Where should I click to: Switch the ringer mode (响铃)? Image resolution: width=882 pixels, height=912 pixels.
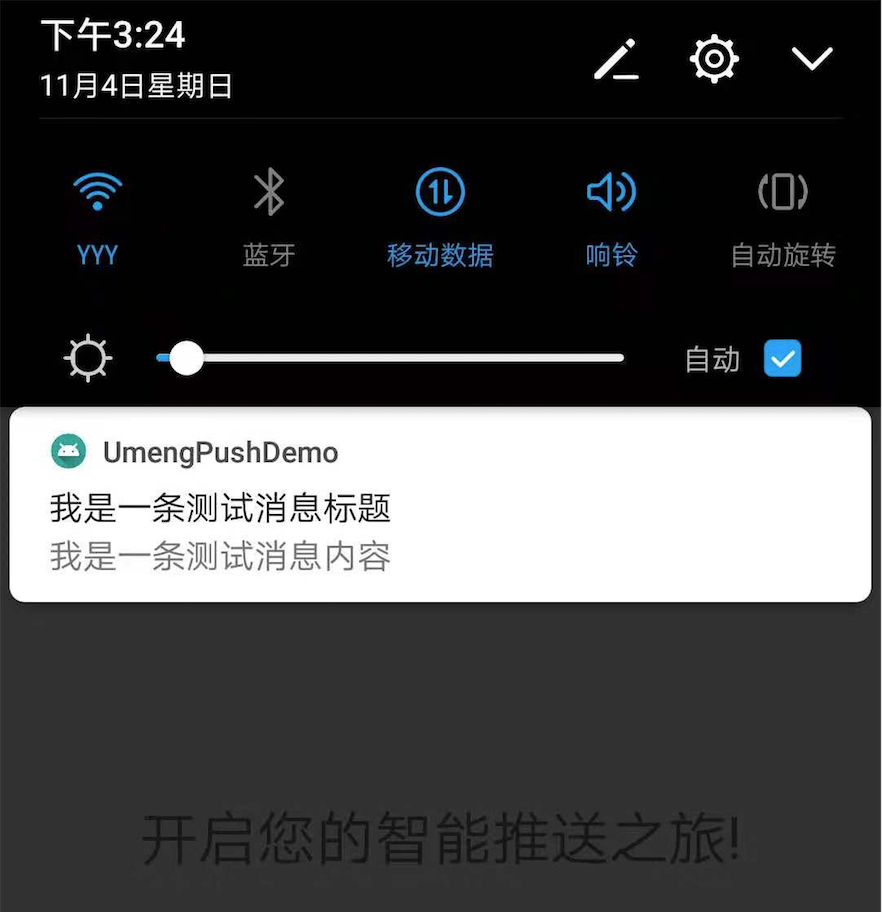pyautogui.click(x=611, y=192)
